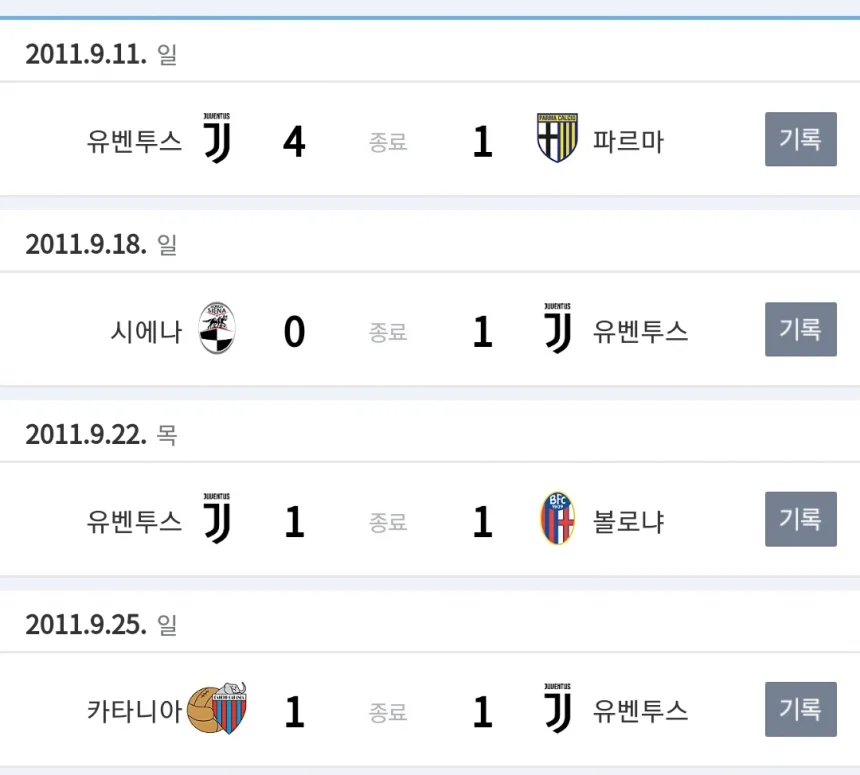View 기록 for the 시에나 vs 유벤투스 match
The image size is (860, 775).
tap(800, 329)
